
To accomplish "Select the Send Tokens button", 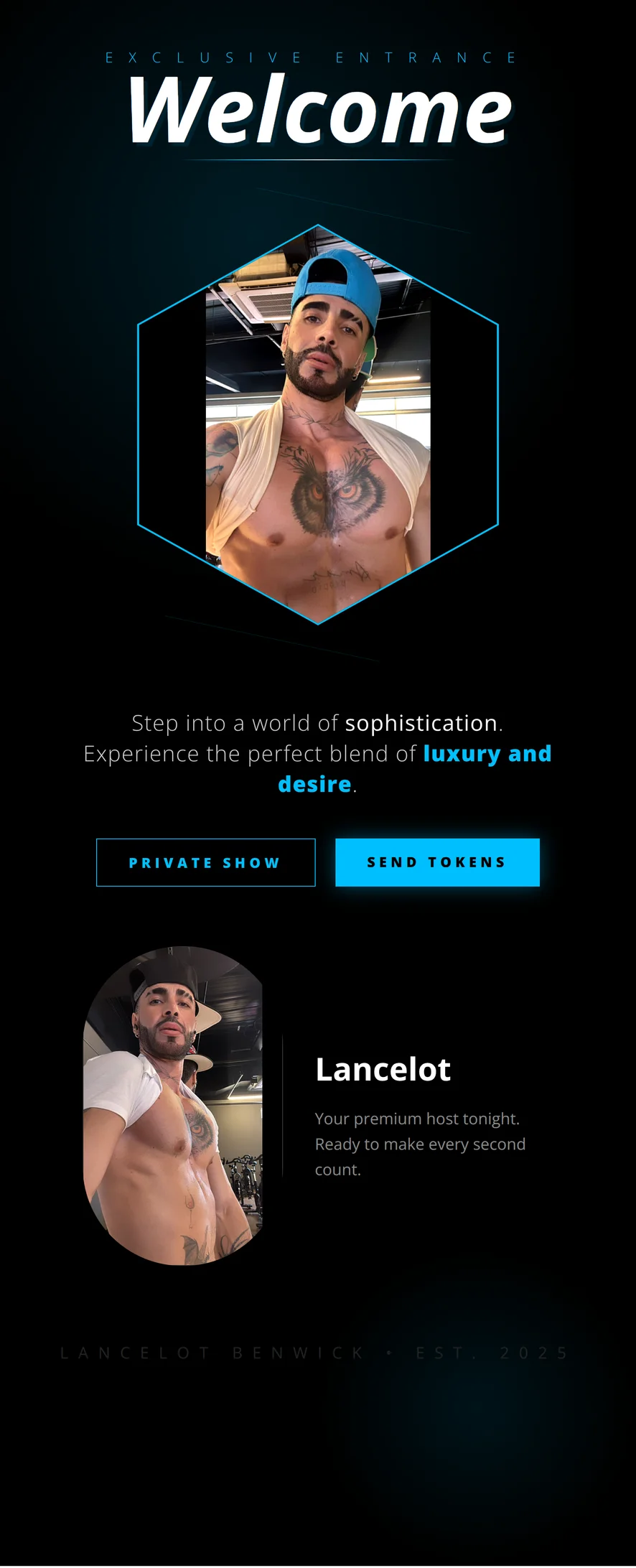I will (437, 862).
